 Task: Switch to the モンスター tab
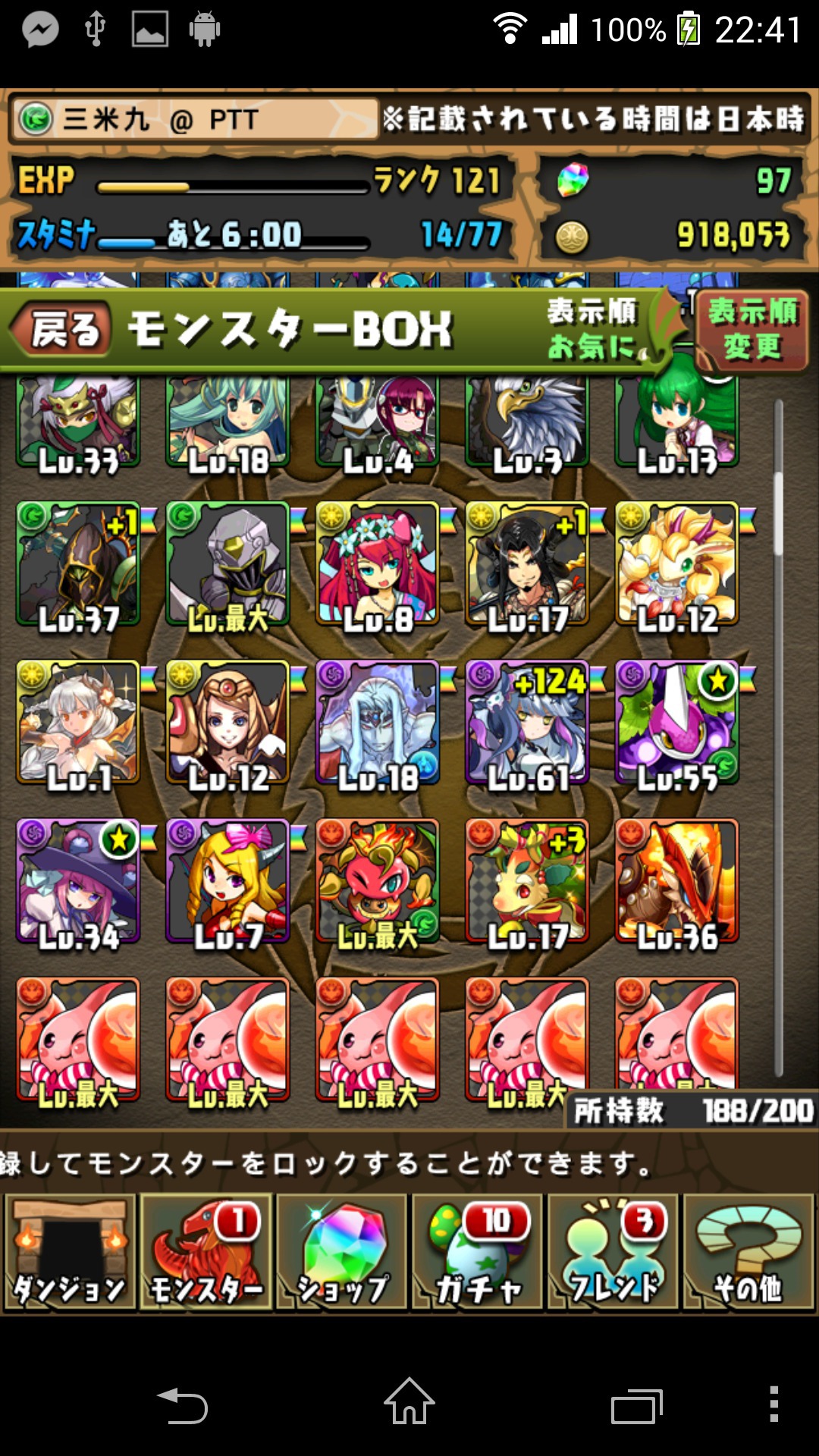pyautogui.click(x=206, y=1251)
